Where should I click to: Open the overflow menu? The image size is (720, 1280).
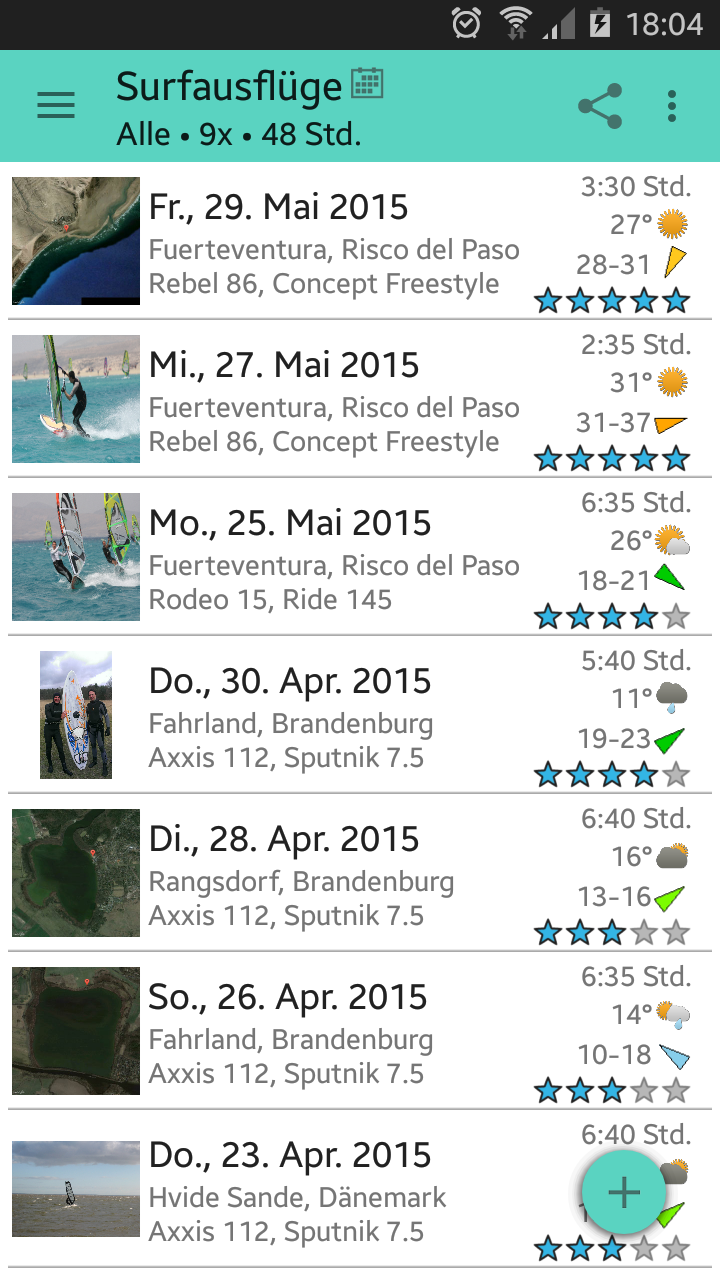click(x=672, y=106)
